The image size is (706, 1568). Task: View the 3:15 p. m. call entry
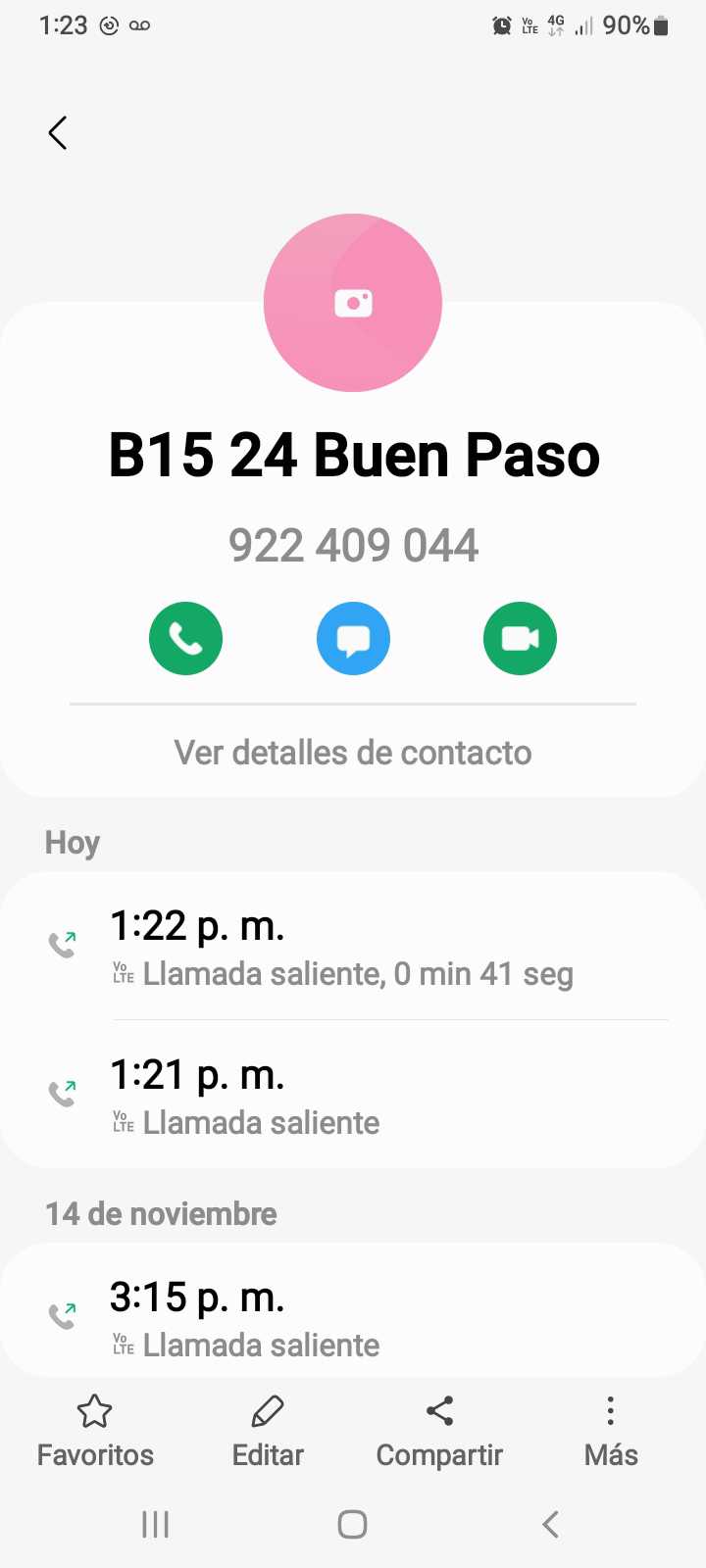[x=353, y=1318]
